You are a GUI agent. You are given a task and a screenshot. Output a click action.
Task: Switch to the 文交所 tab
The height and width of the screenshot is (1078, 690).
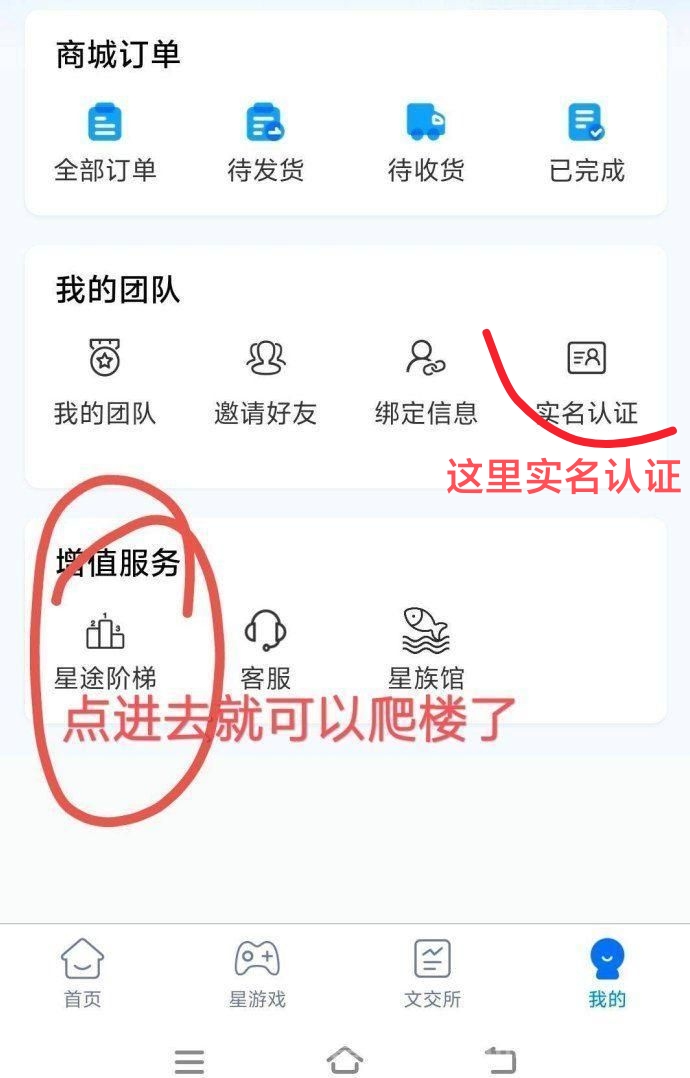click(432, 972)
